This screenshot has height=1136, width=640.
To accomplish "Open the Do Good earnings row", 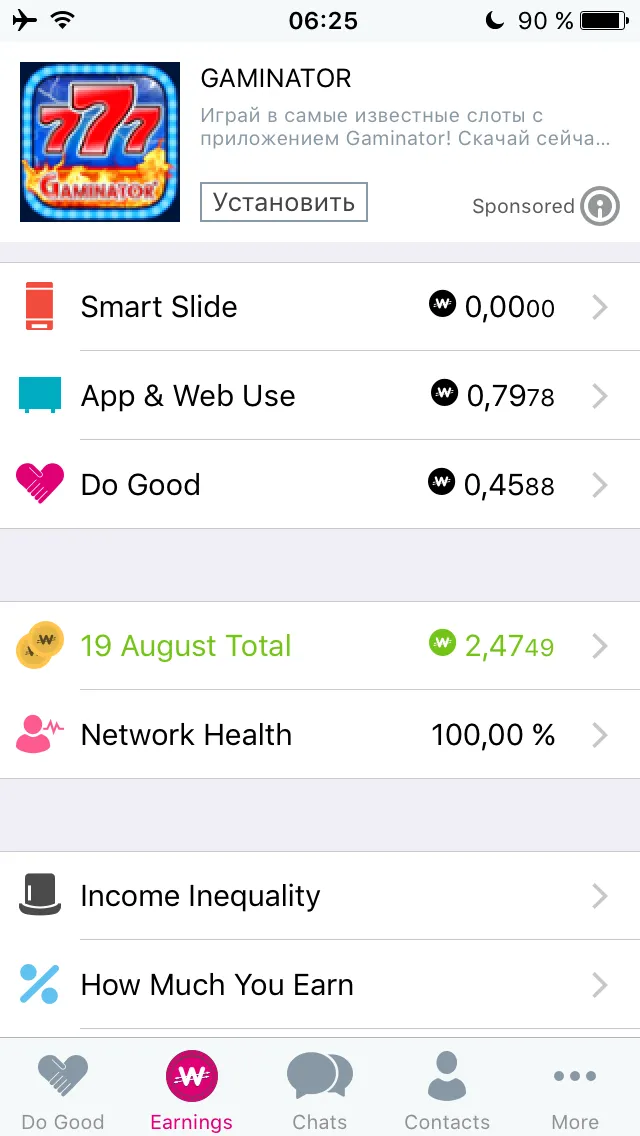I will click(320, 484).
